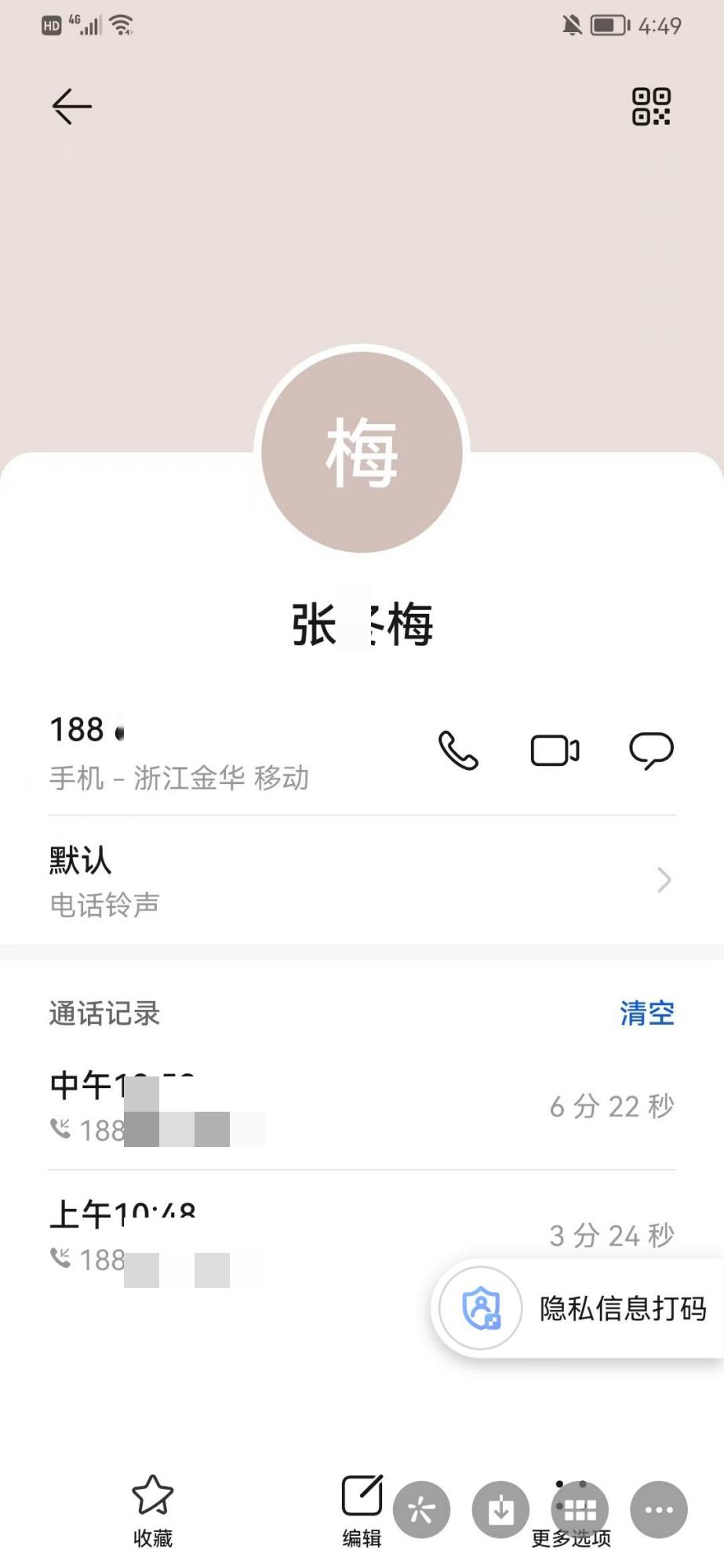Add contact to favorites with 收藏
This screenshot has height=1568, width=724.
(x=152, y=1509)
